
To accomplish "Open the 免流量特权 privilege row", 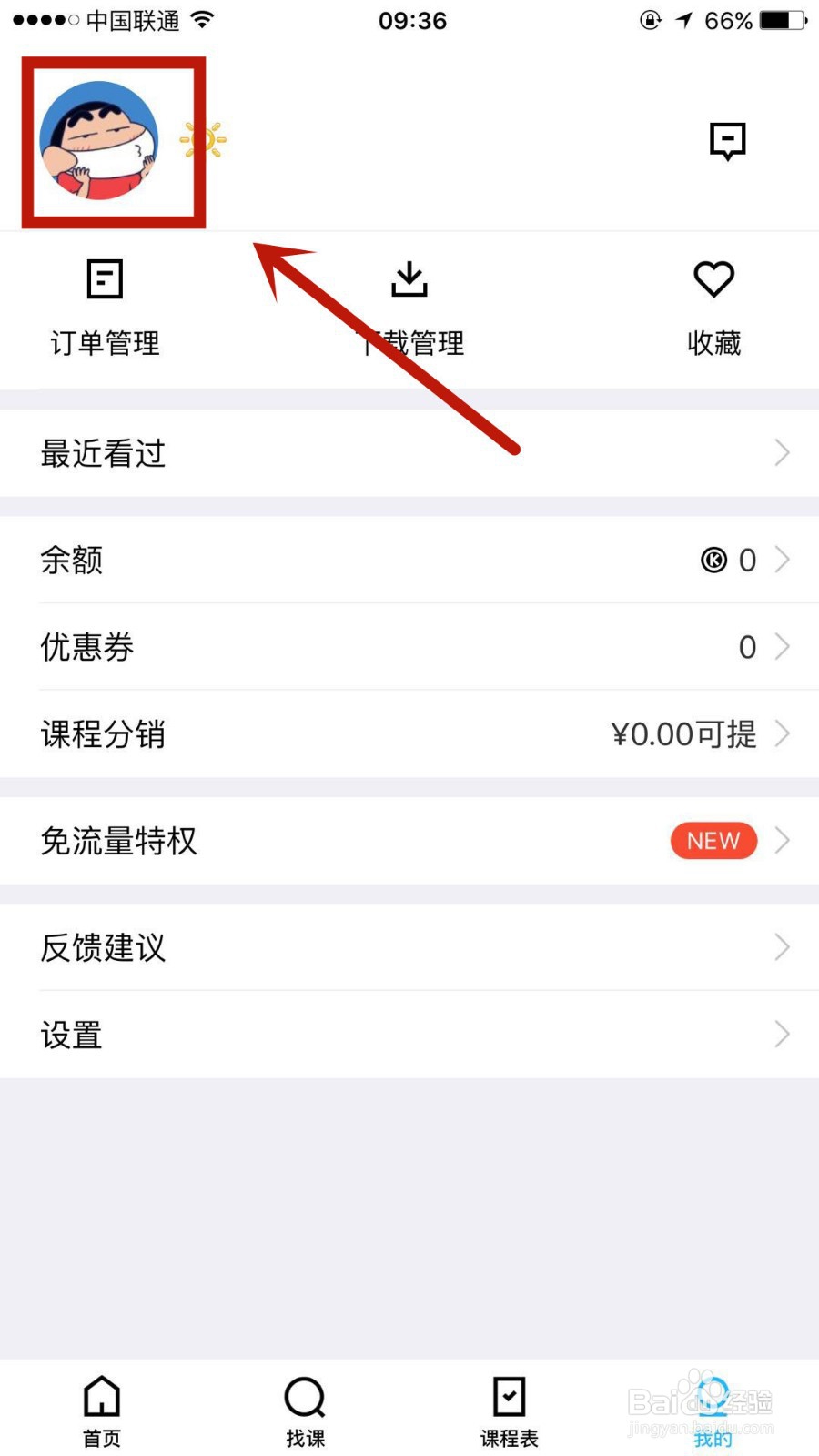I will pos(781,841).
